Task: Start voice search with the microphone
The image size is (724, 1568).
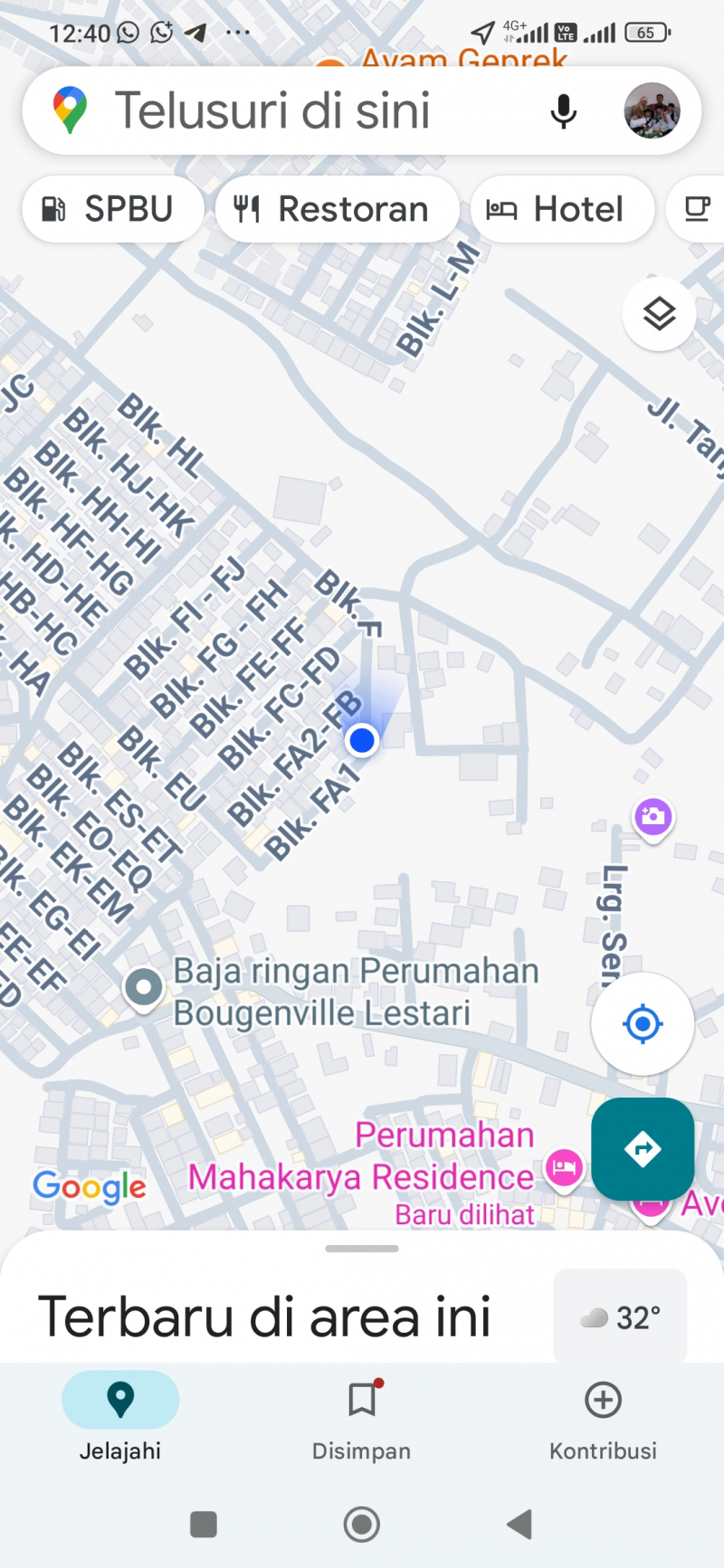Action: (x=563, y=111)
